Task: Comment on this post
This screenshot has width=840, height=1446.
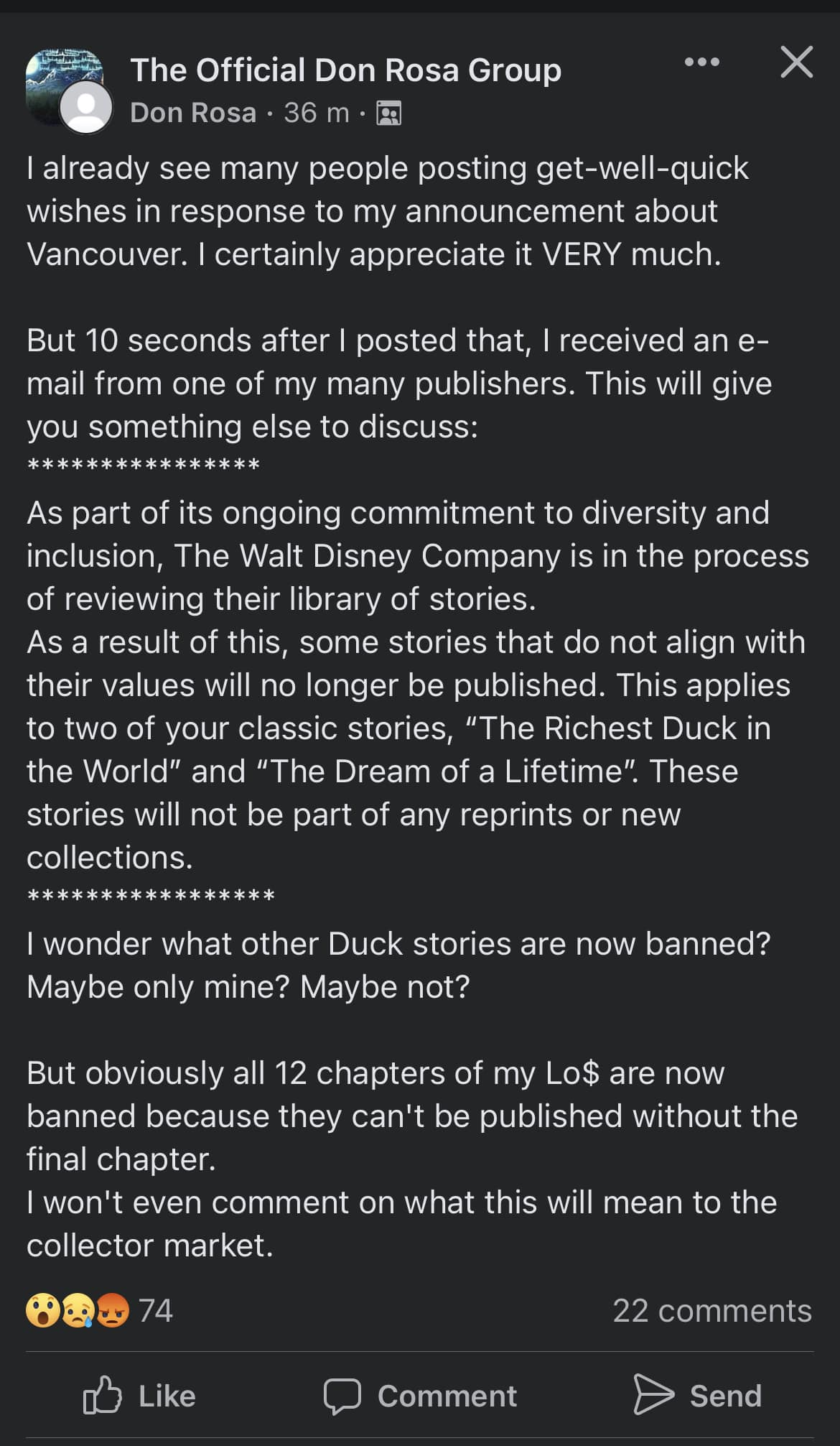Action: [x=420, y=1396]
